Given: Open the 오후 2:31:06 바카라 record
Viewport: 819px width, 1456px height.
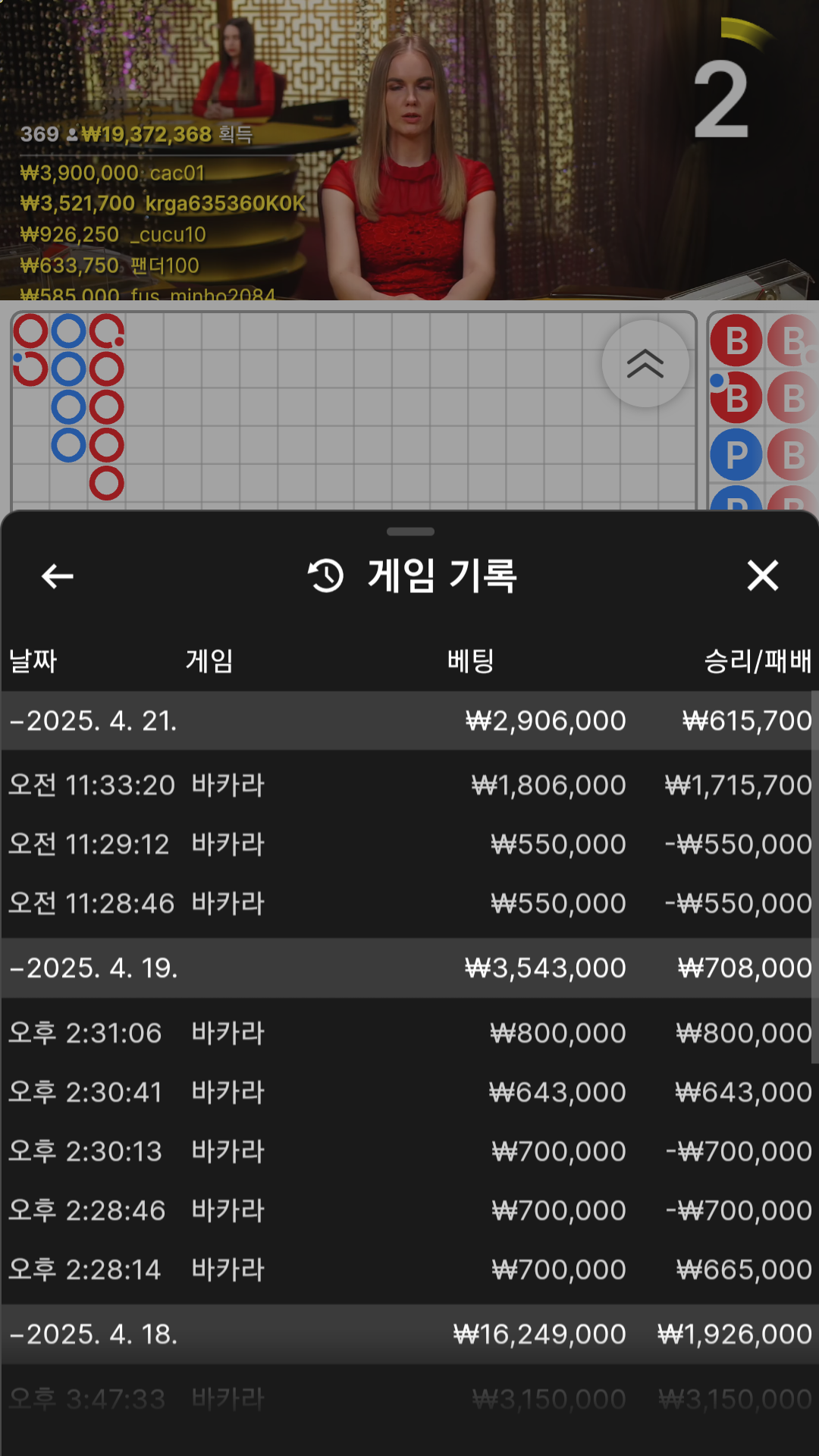Looking at the screenshot, I should click(409, 1033).
